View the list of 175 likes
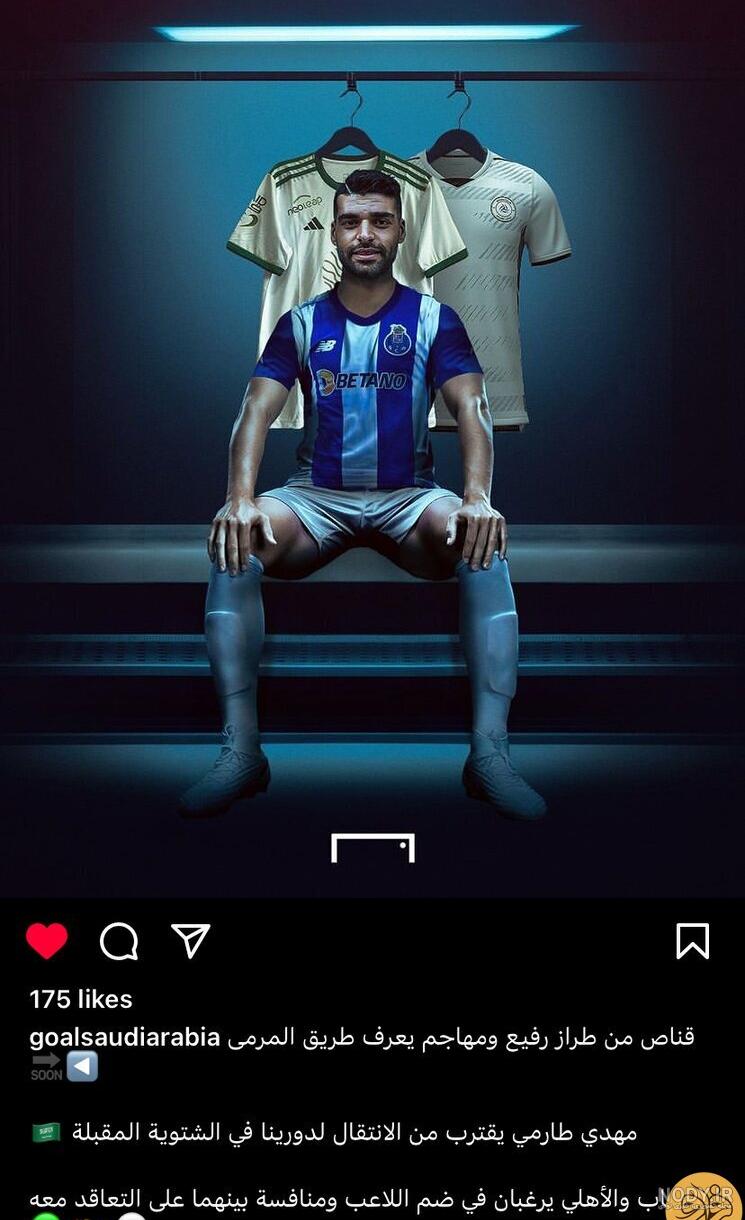The width and height of the screenshot is (745, 1220). [81, 999]
